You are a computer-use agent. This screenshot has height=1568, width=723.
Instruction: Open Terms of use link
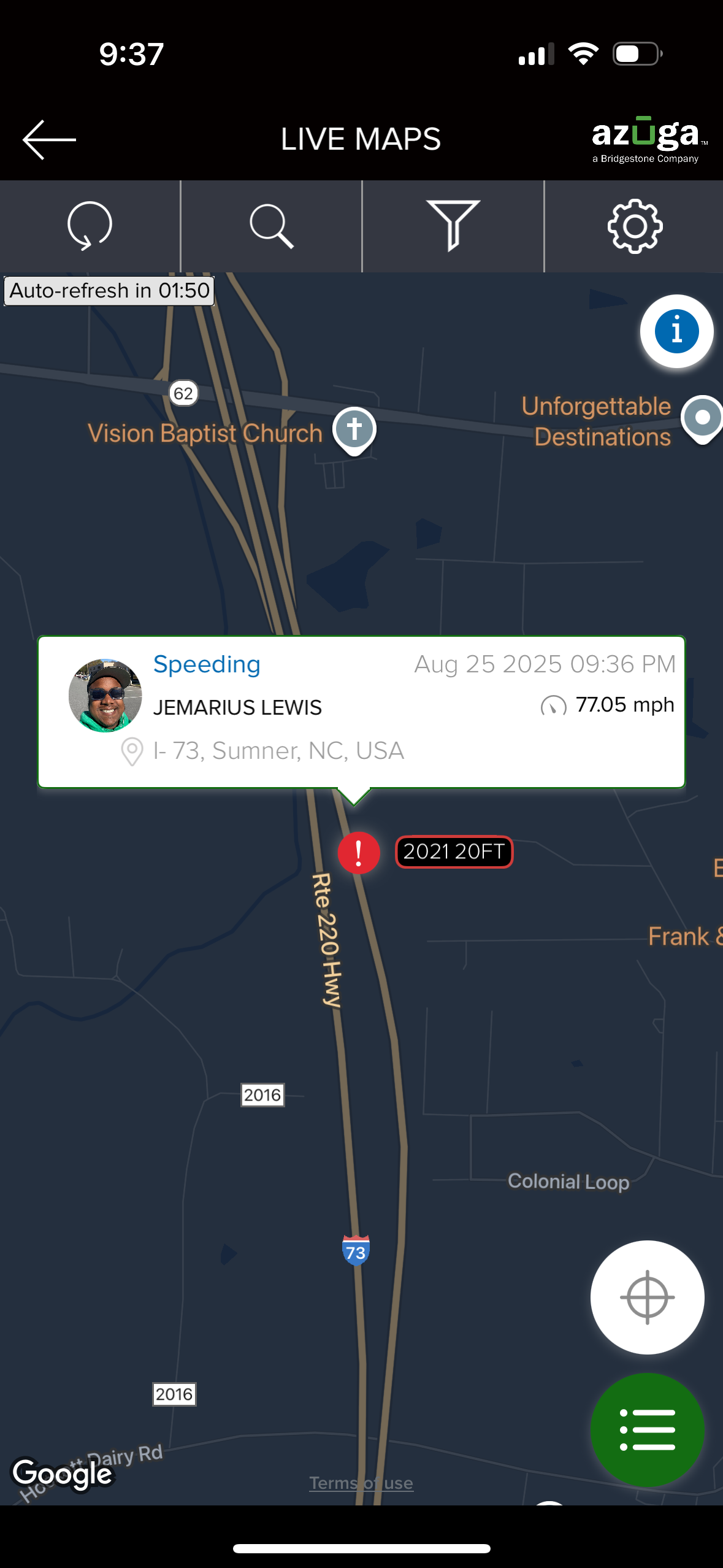tap(361, 1483)
